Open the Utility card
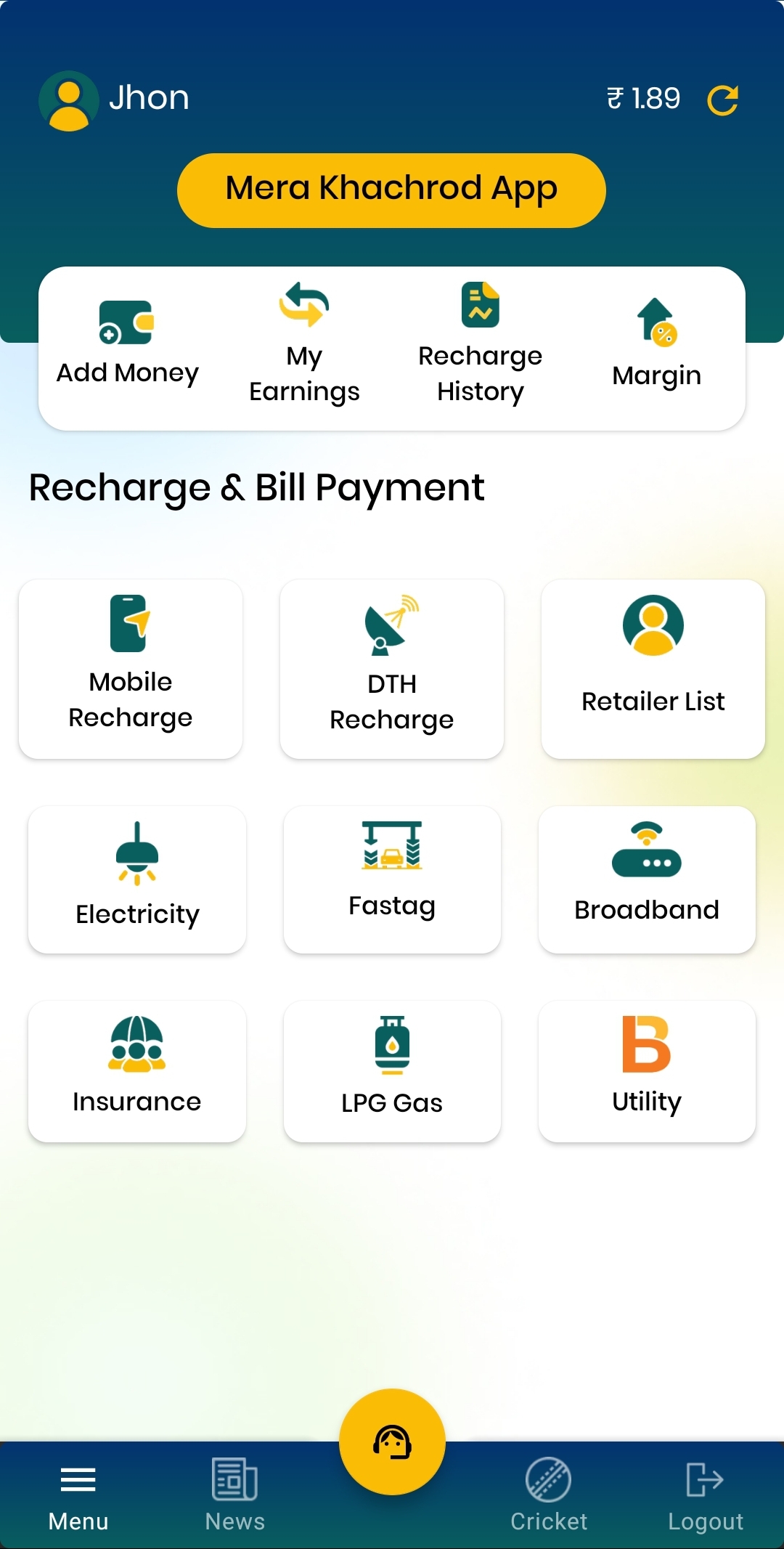Image resolution: width=784 pixels, height=1549 pixels. 647,1071
